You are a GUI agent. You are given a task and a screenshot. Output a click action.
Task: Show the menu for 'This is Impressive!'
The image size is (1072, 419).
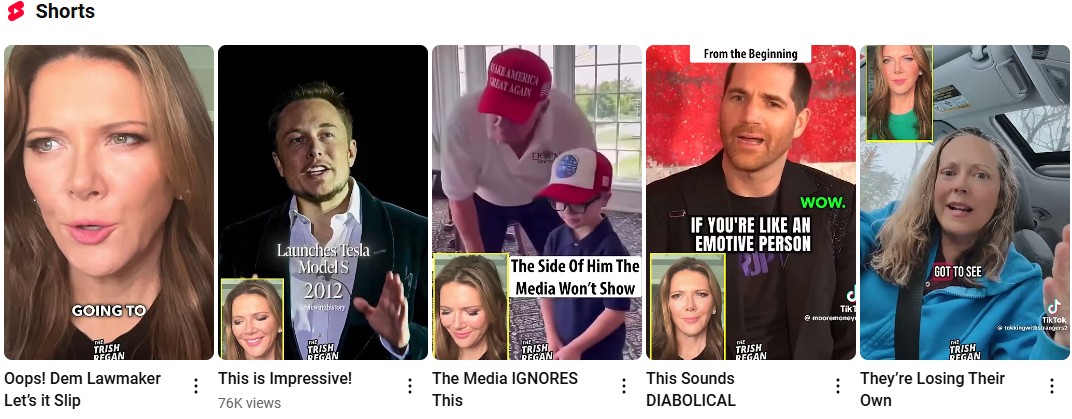[x=410, y=386]
